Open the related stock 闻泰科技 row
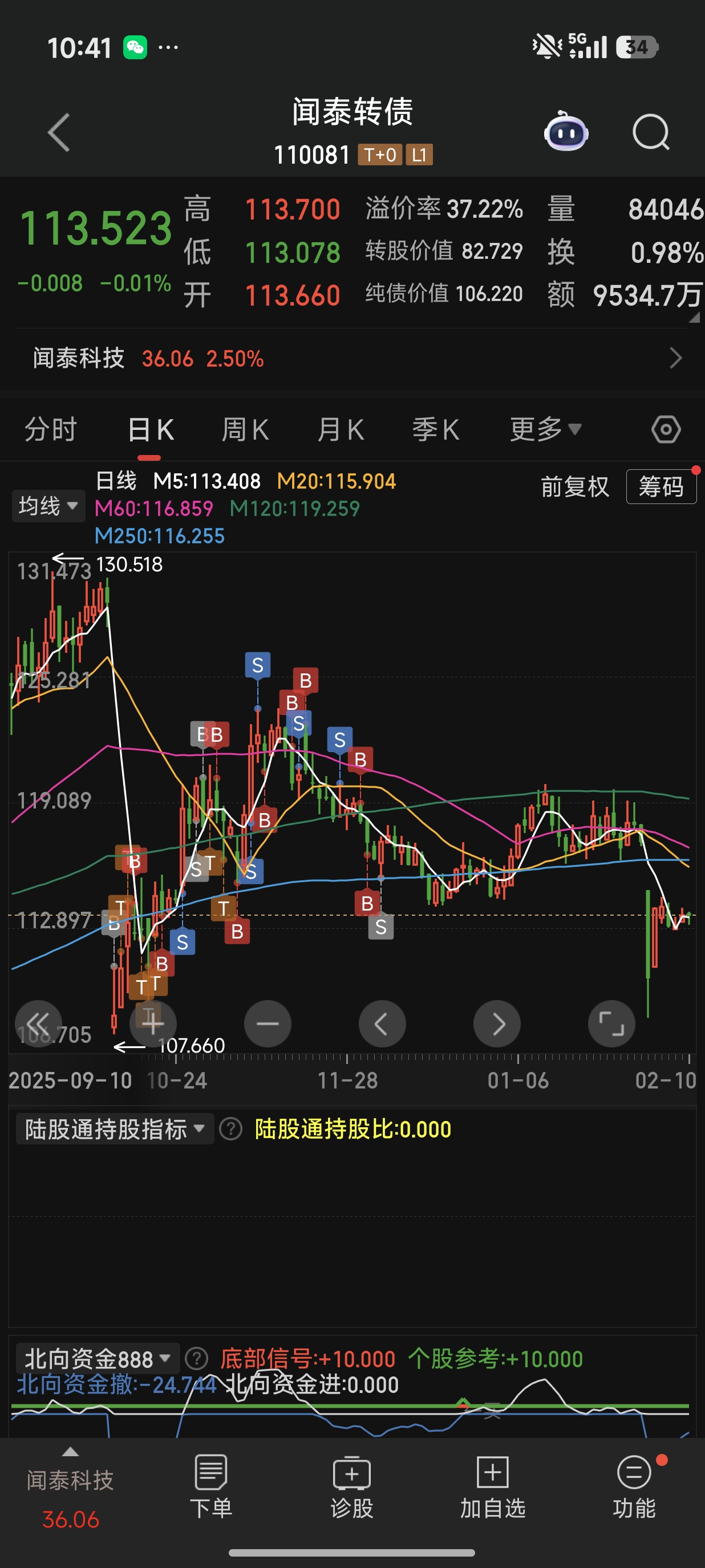Screen dimensions: 705x1568 coord(352,359)
